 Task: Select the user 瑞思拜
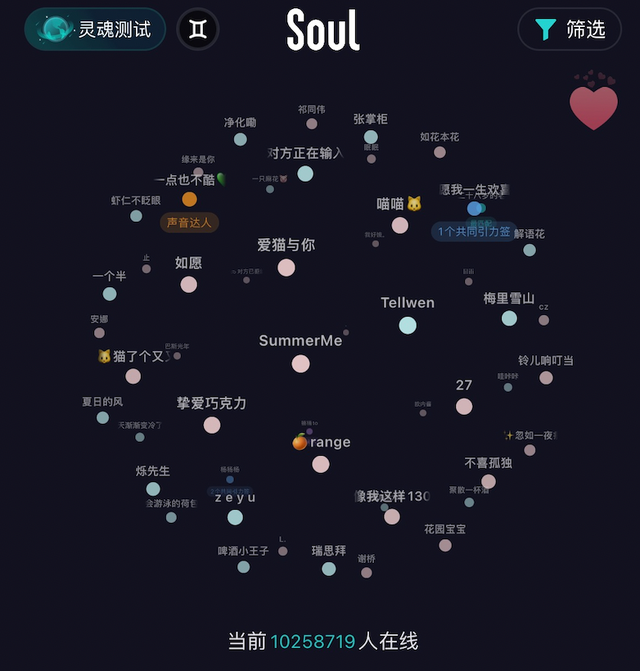pyautogui.click(x=329, y=568)
